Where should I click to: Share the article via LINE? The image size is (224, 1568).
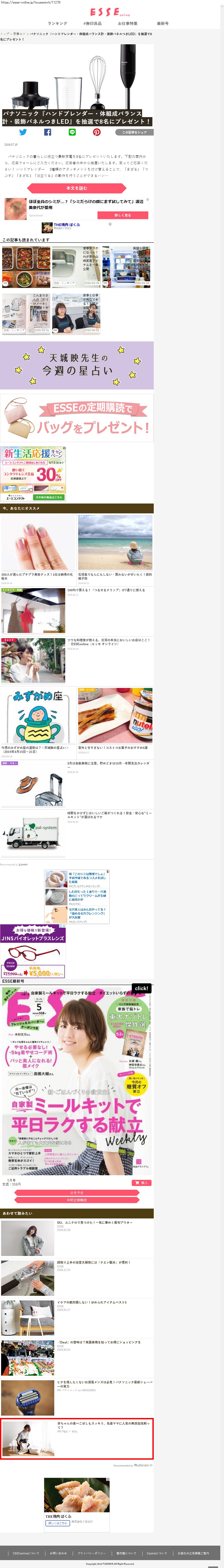click(x=72, y=132)
